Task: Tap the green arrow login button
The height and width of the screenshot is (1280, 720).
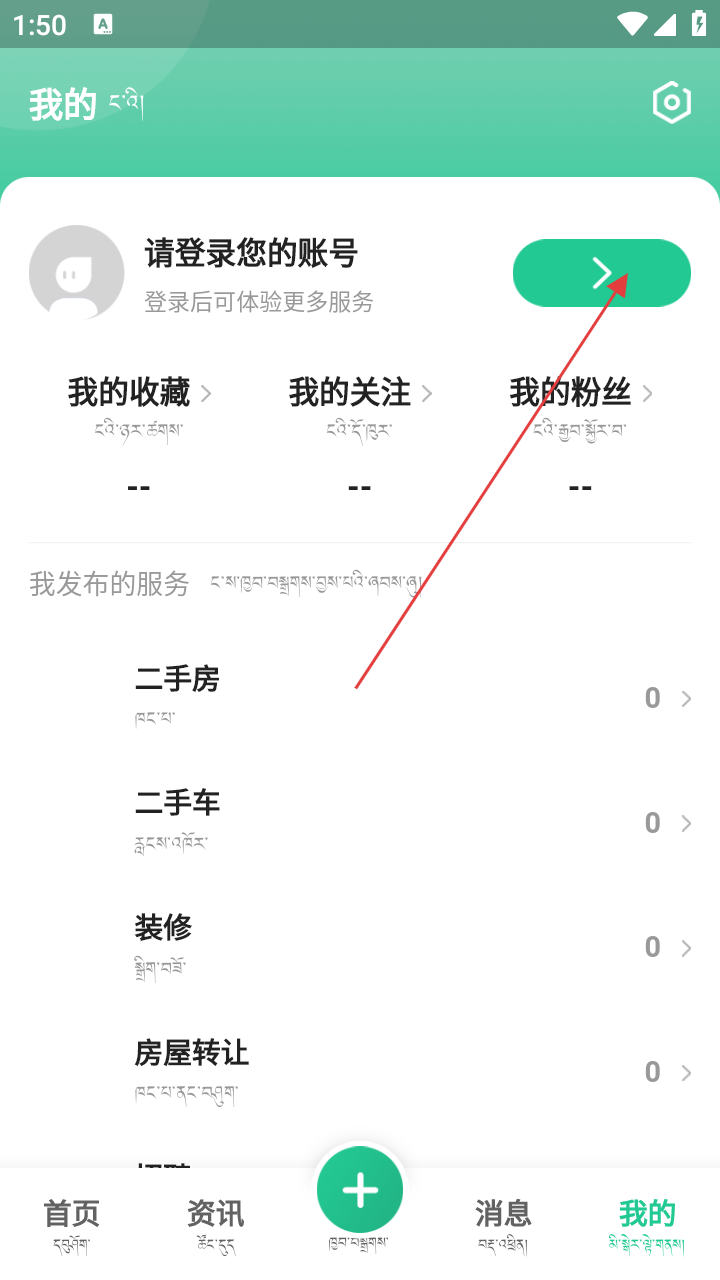Action: point(601,273)
